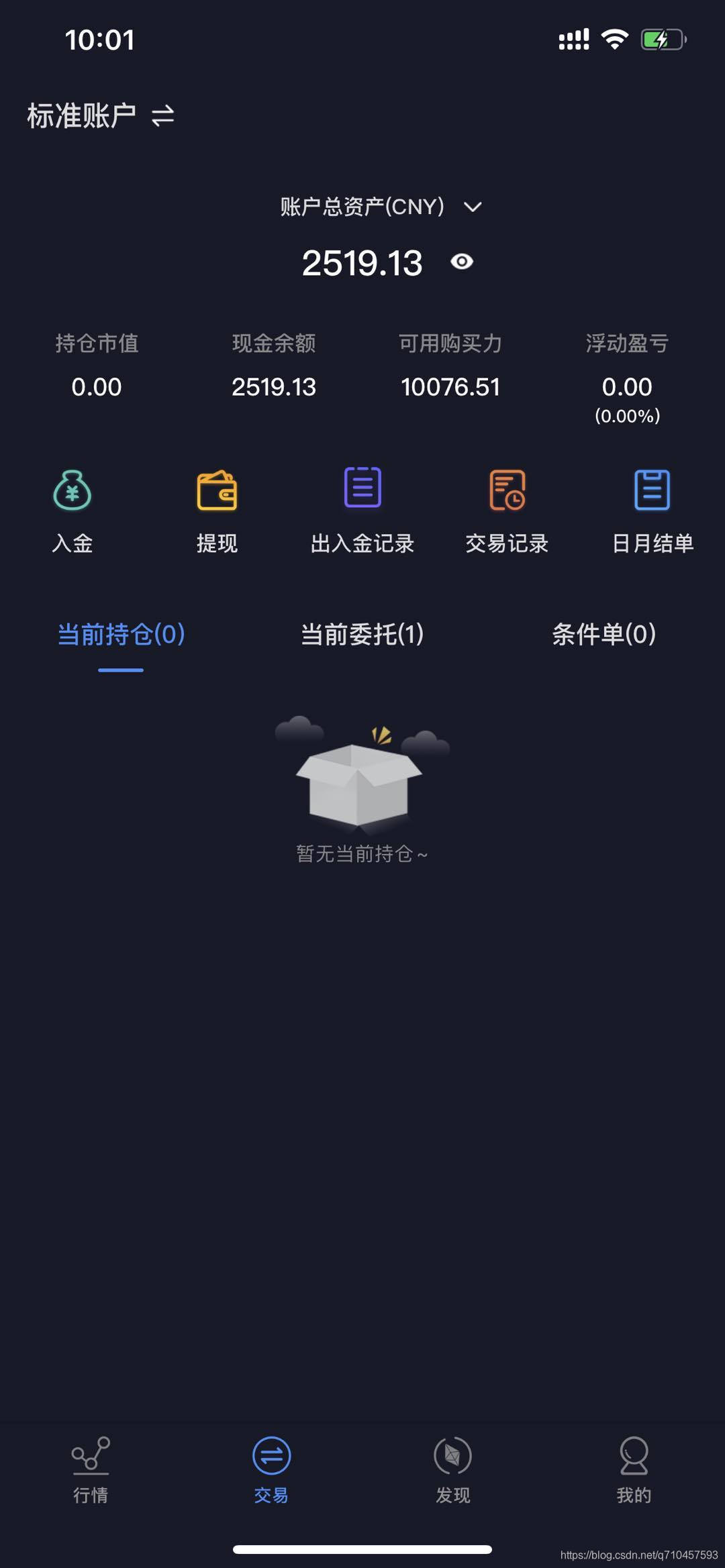This screenshot has height=1568, width=725.
Task: Switch to the 条件单(0) tab
Action: 604,635
